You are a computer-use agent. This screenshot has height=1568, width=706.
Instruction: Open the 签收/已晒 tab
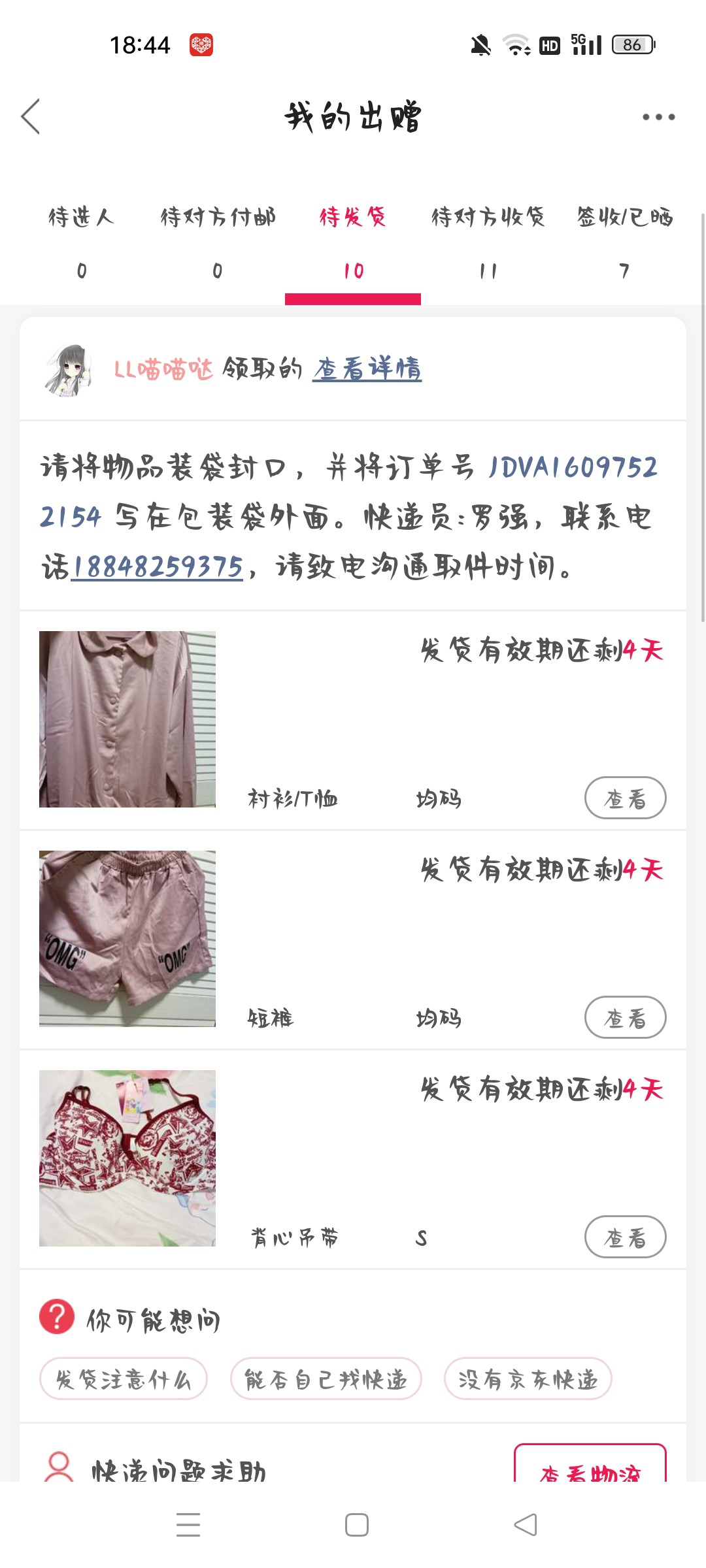coord(624,240)
